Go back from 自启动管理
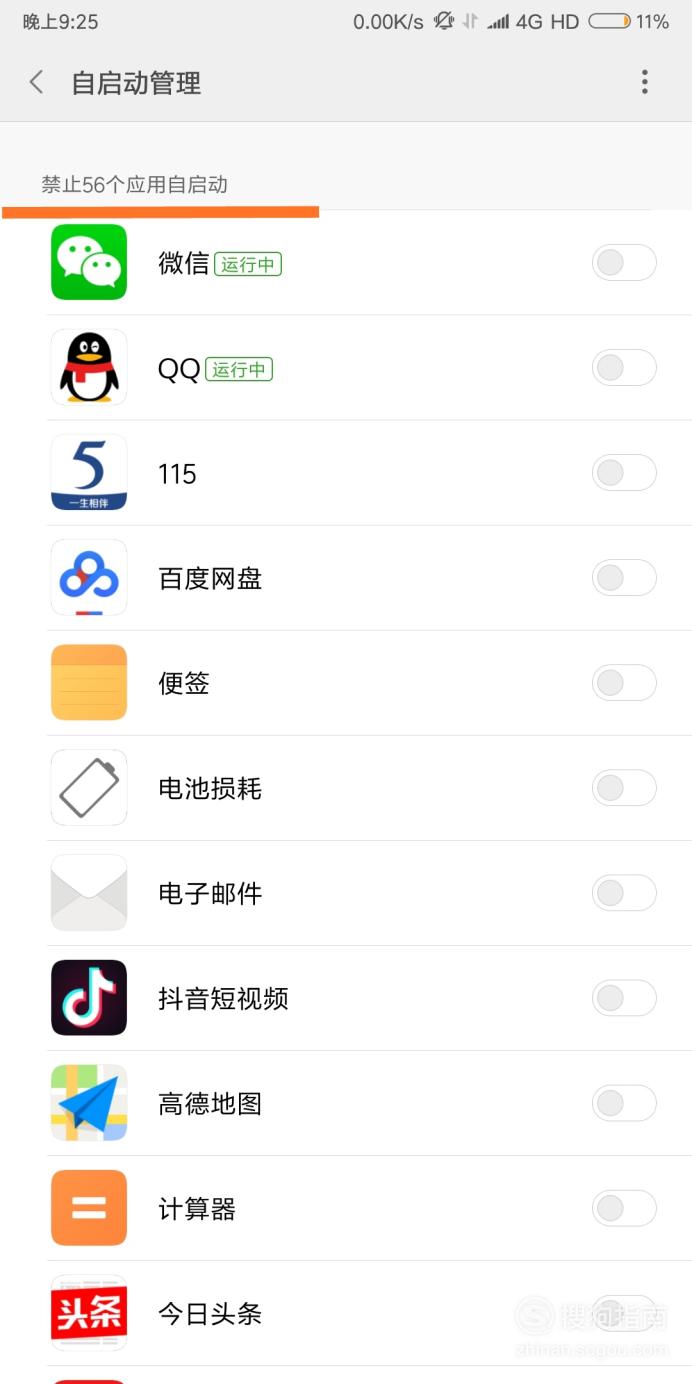 pyautogui.click(x=37, y=82)
